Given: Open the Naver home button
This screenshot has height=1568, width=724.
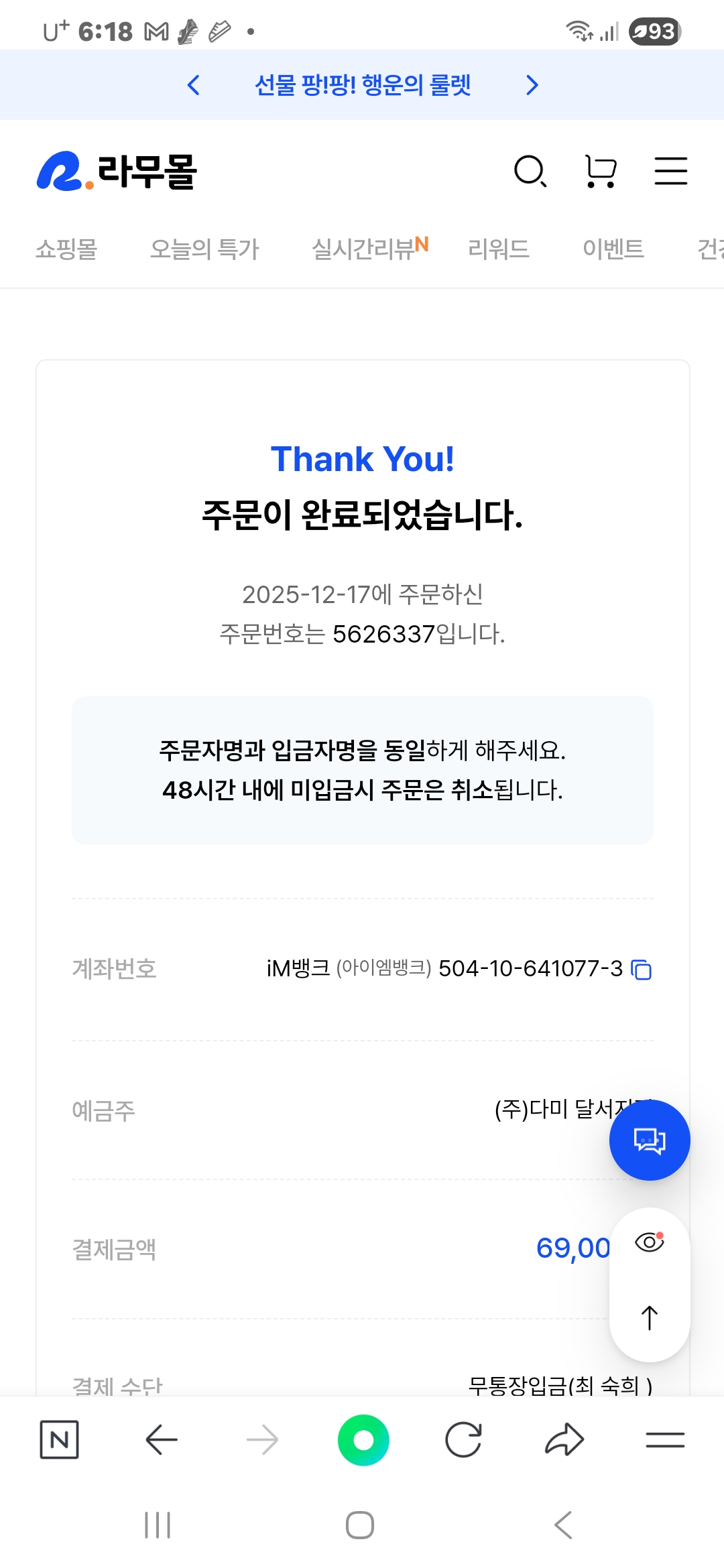Looking at the screenshot, I should pyautogui.click(x=60, y=1439).
